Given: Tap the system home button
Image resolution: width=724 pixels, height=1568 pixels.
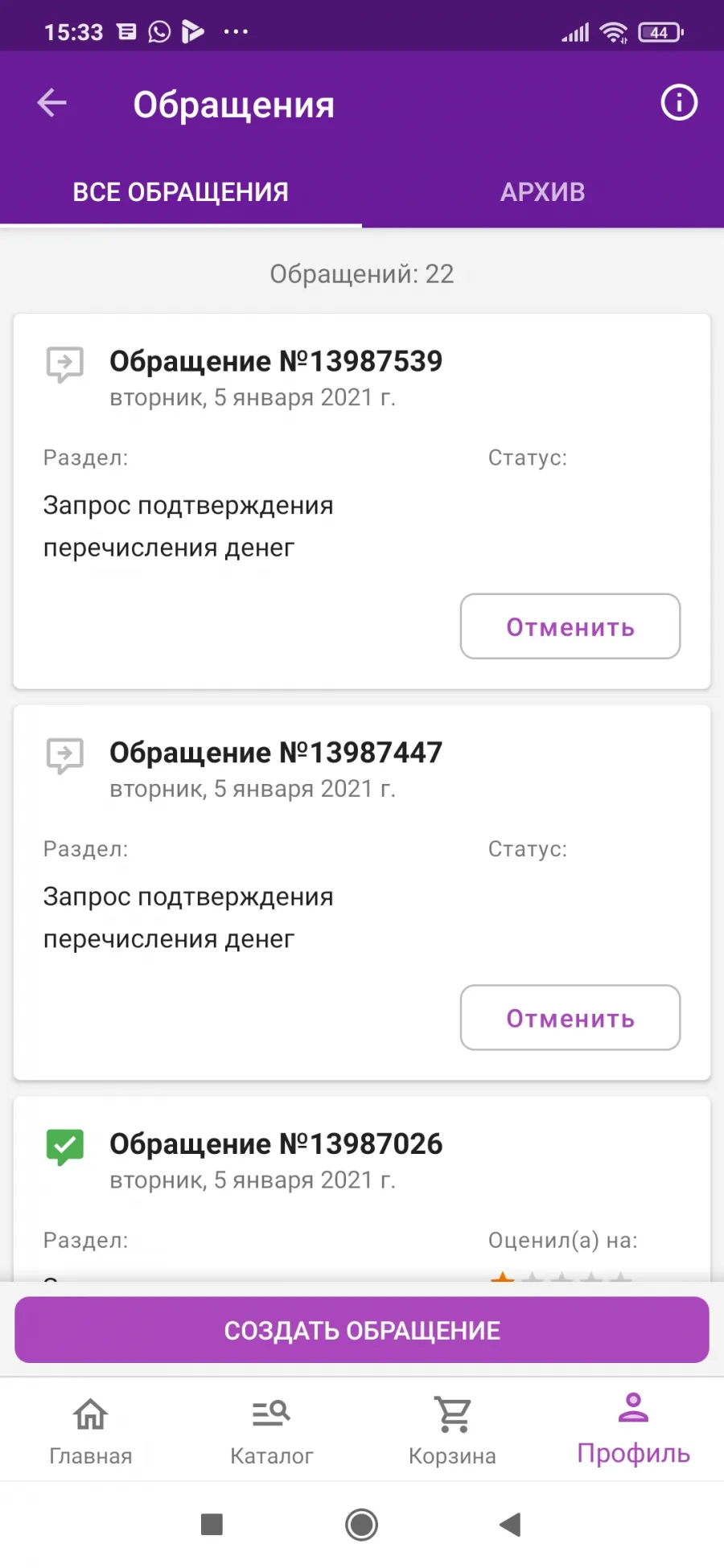Looking at the screenshot, I should point(361,1525).
